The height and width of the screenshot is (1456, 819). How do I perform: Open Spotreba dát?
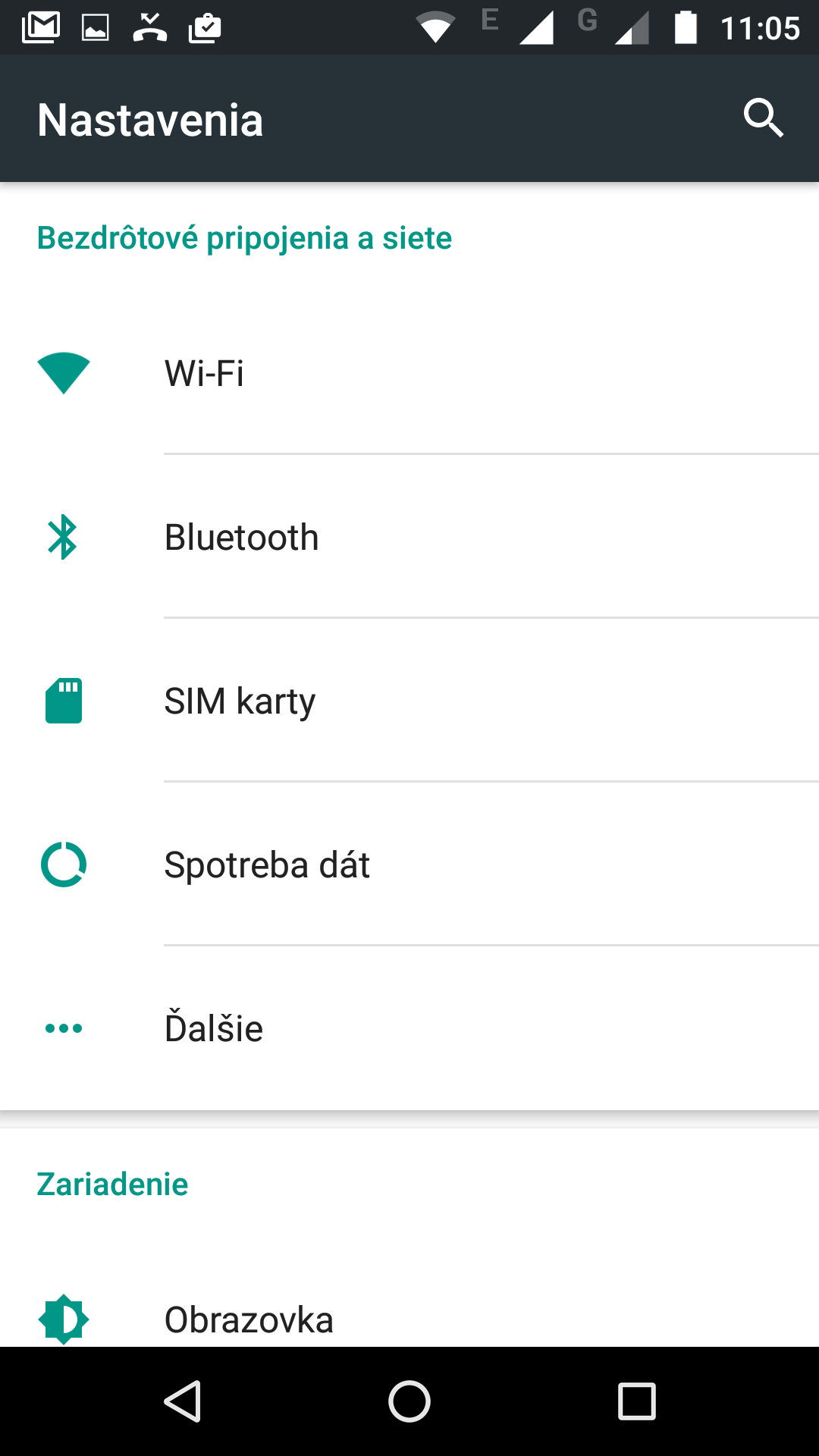coord(409,864)
